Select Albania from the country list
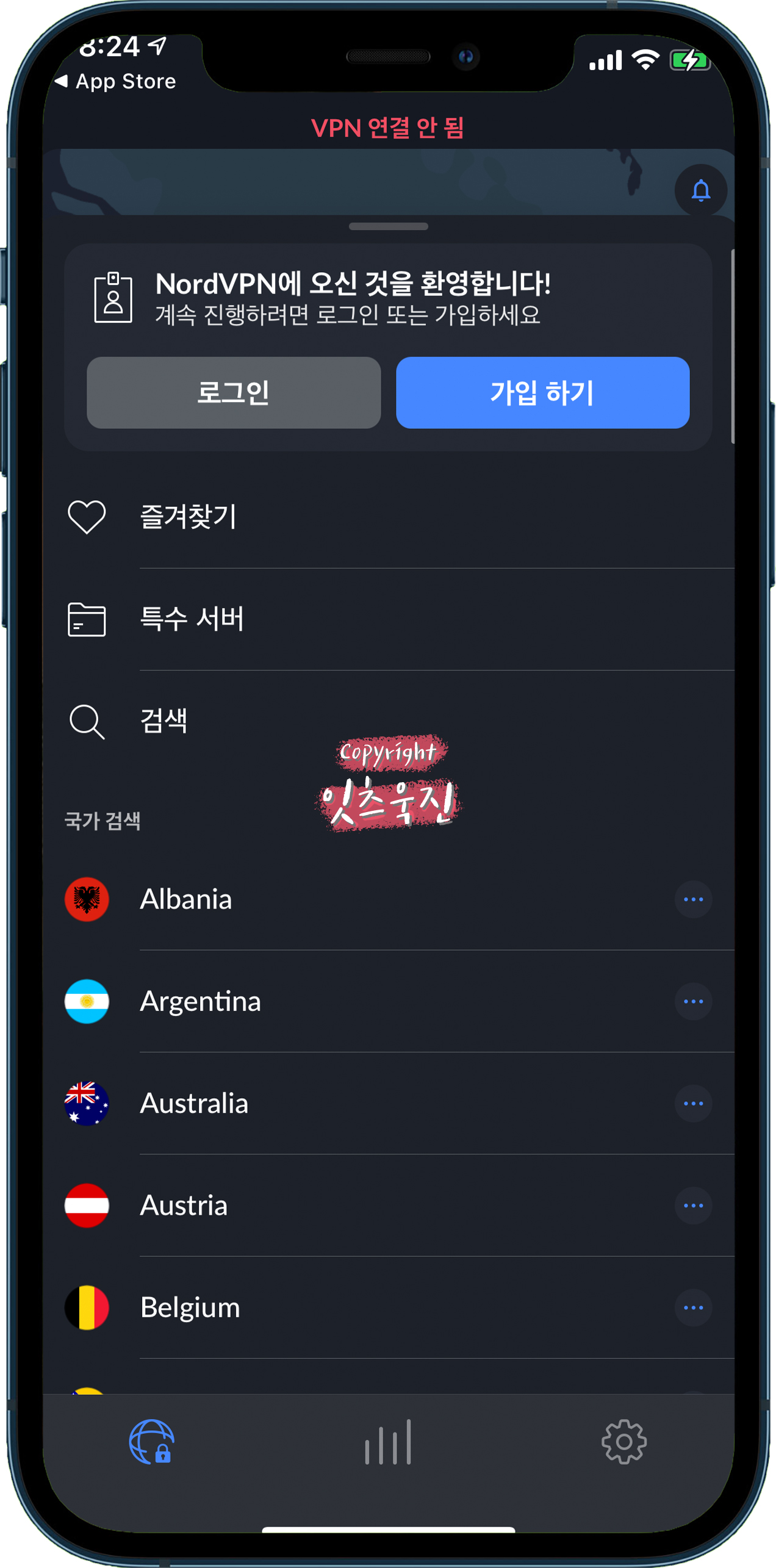 click(186, 899)
